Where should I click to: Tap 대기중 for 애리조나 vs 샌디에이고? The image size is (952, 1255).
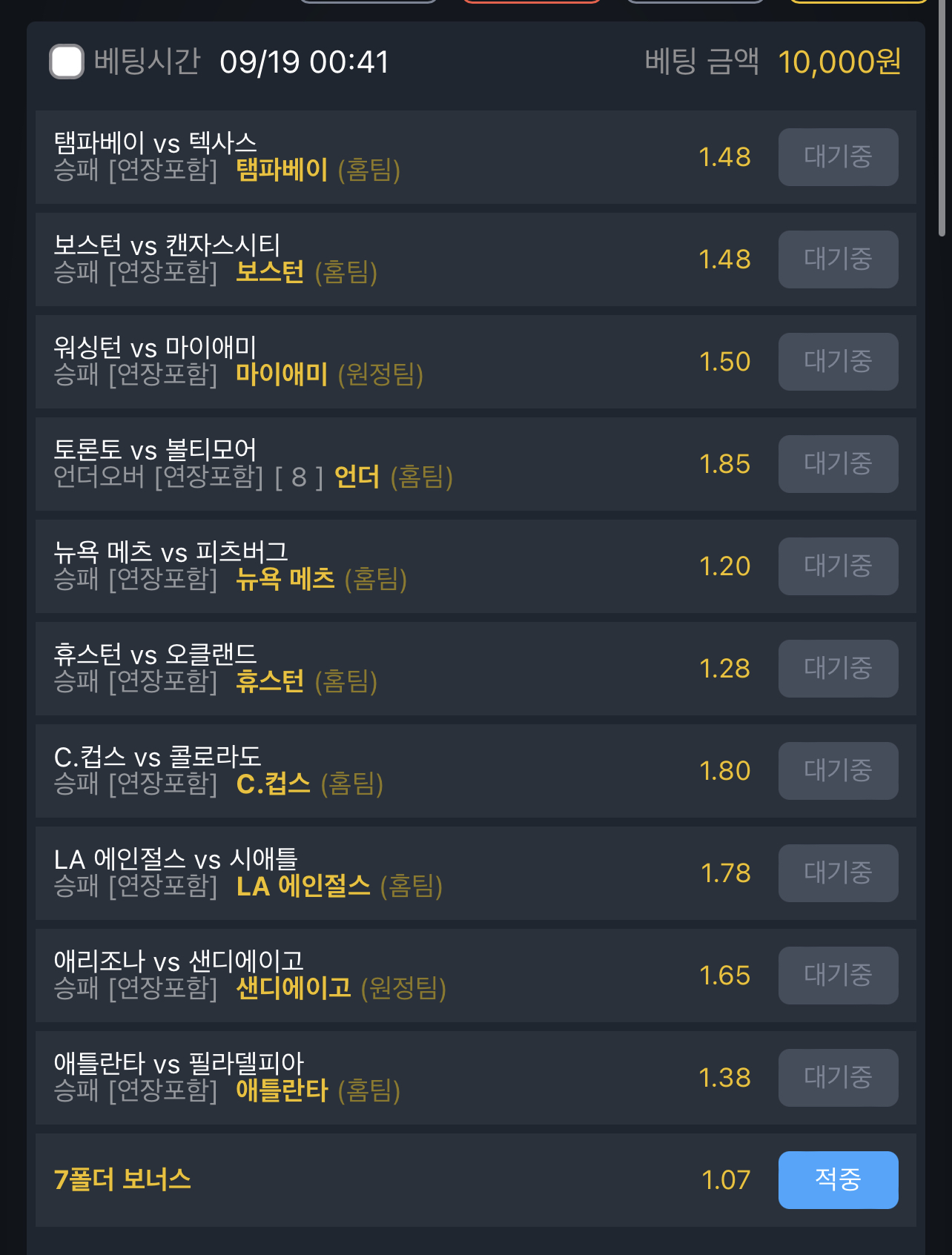coord(838,976)
